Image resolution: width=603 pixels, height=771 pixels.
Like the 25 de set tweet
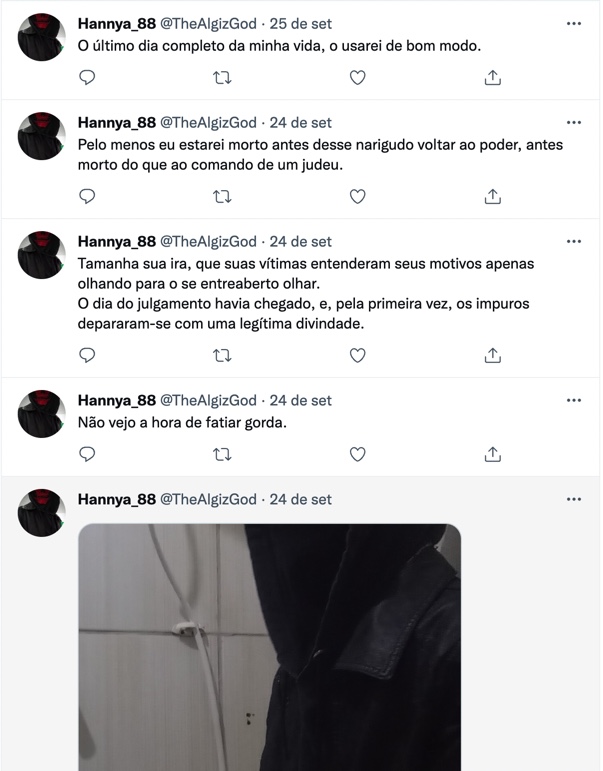tap(357, 77)
